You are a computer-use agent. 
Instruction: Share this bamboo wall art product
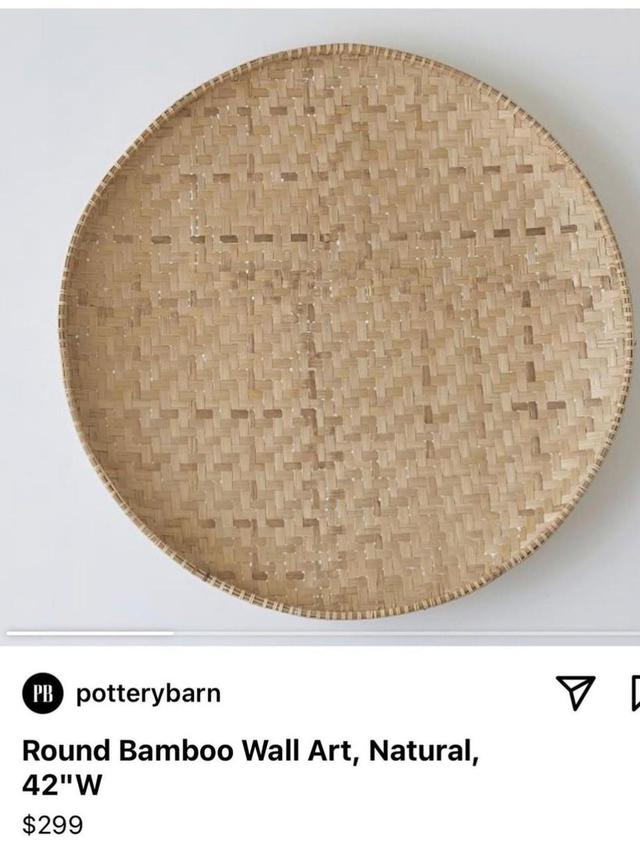[x=574, y=692]
